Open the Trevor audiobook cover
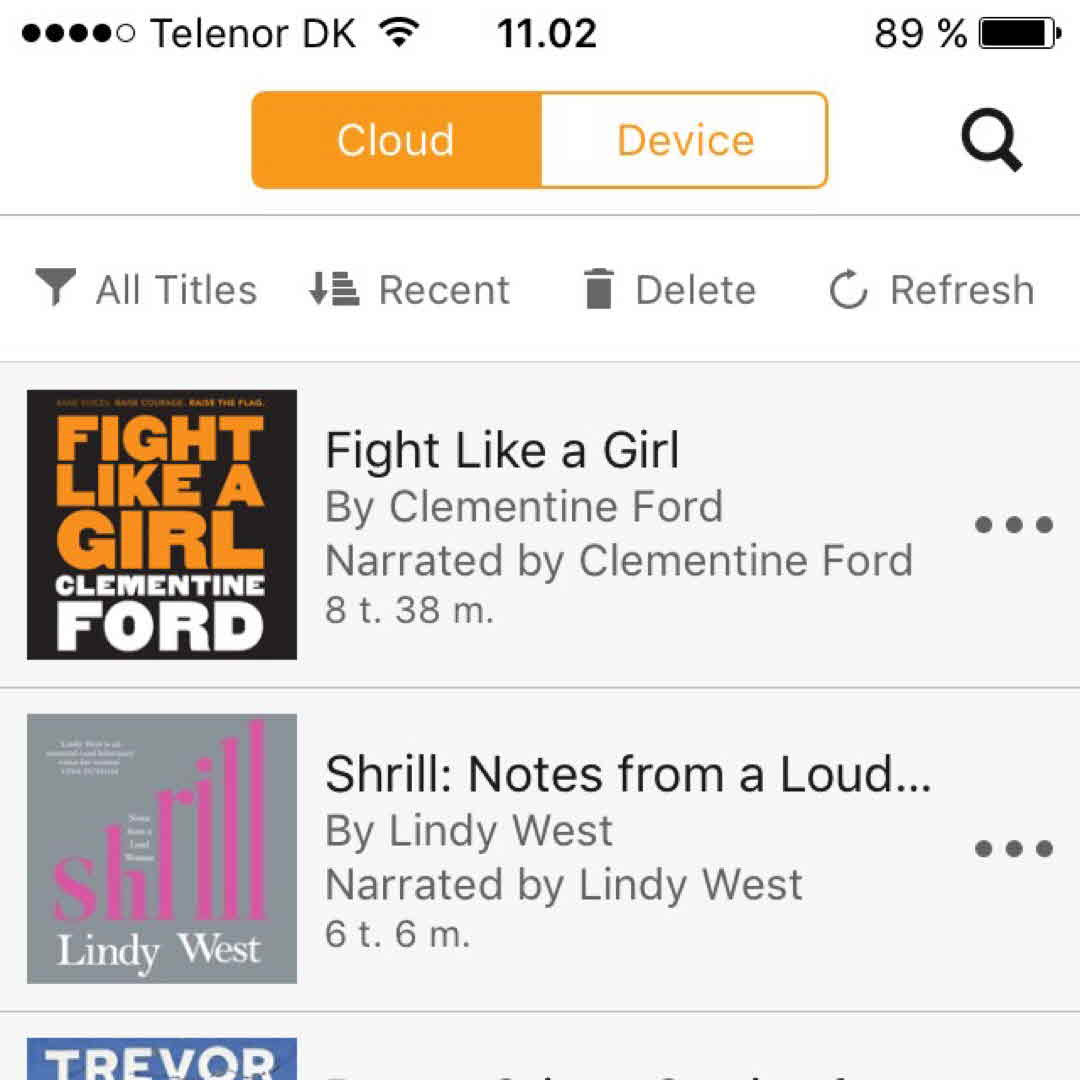This screenshot has height=1080, width=1080. tap(162, 1058)
